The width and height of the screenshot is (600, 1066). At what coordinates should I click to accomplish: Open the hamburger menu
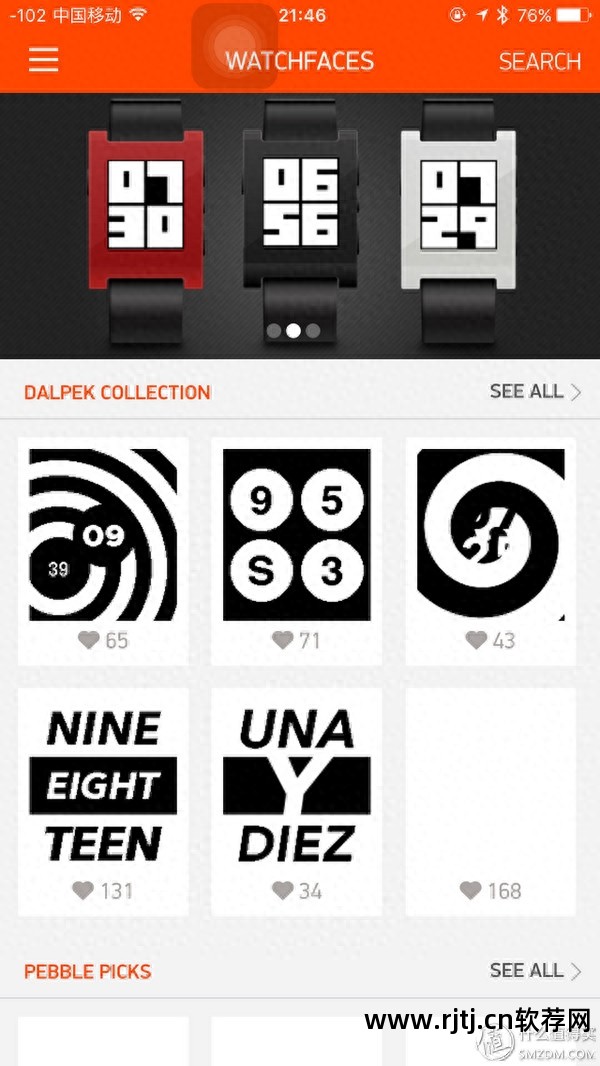pos(43,60)
